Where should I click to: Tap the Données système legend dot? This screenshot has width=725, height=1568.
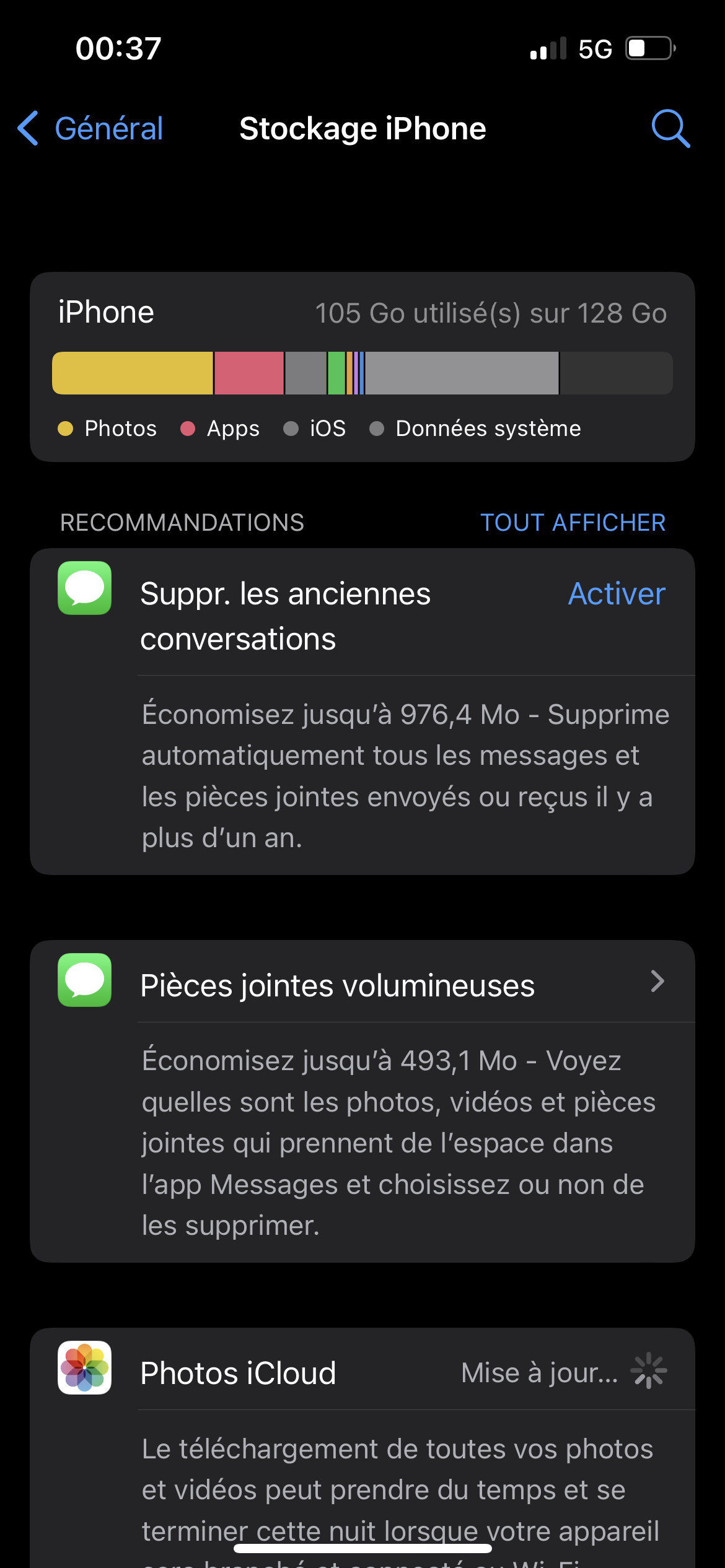pos(376,428)
